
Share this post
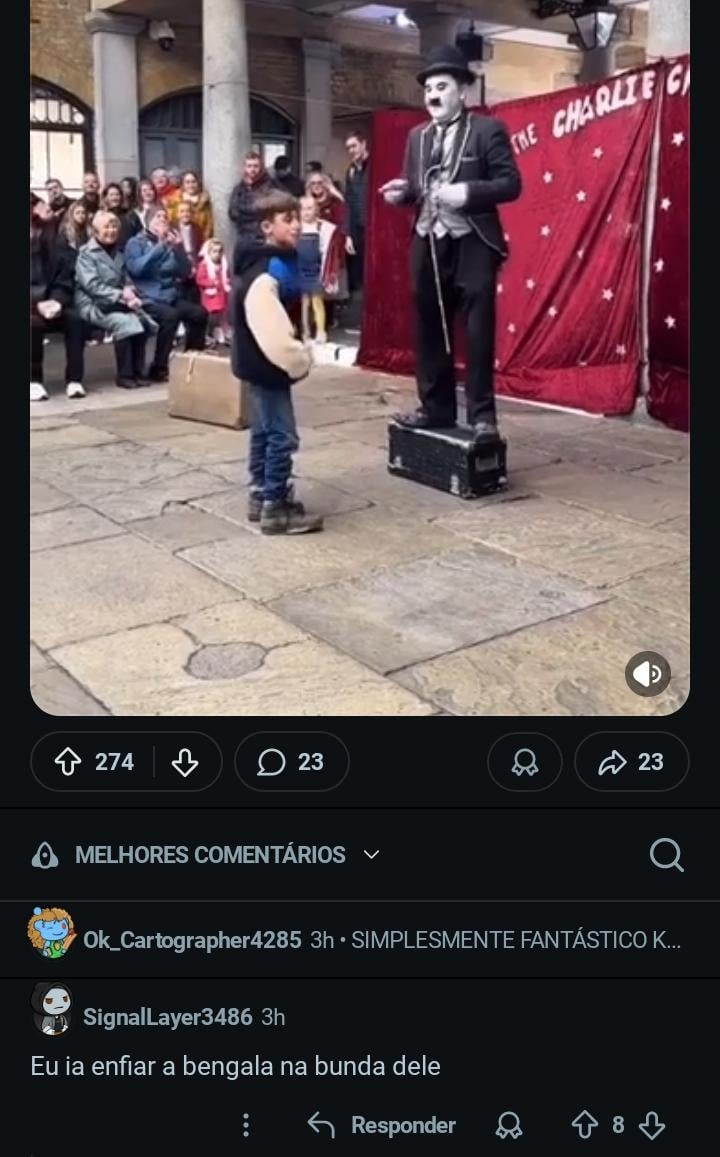pos(631,762)
